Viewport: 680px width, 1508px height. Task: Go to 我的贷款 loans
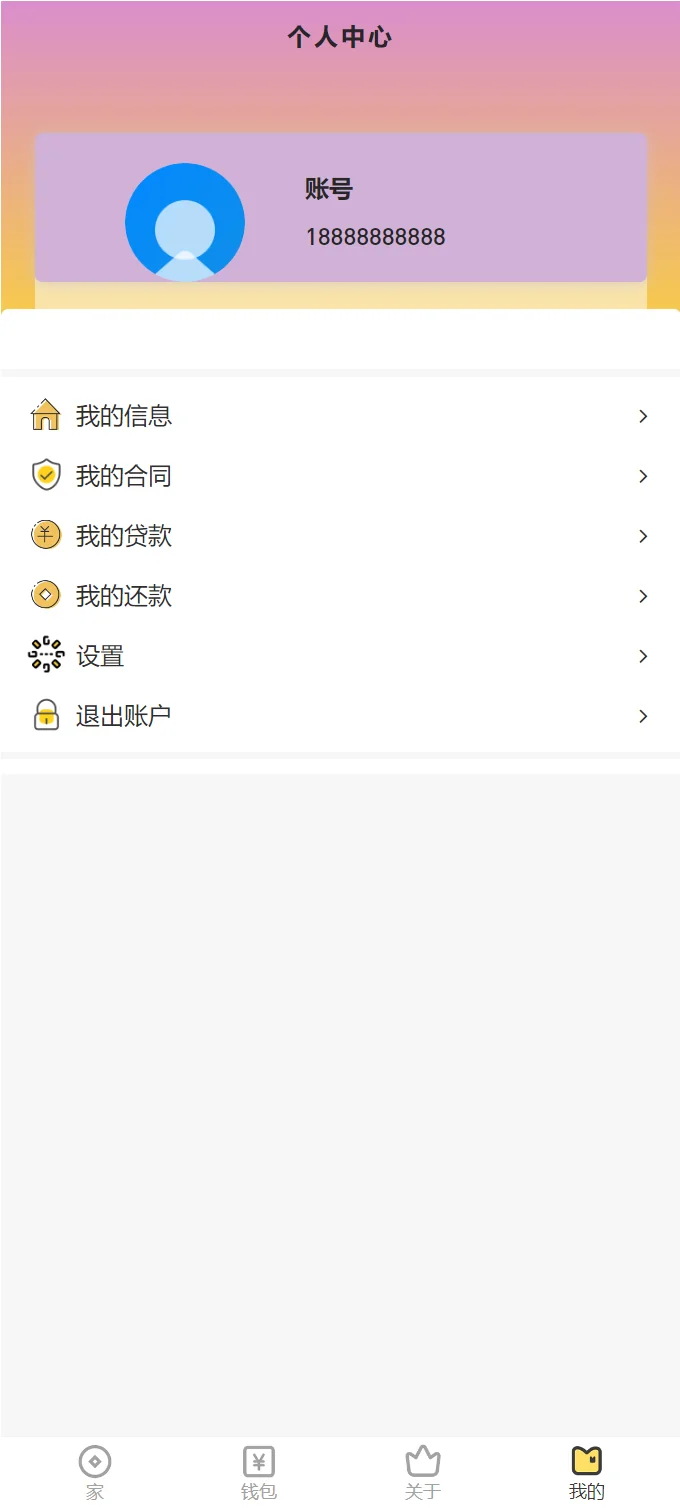tap(340, 536)
